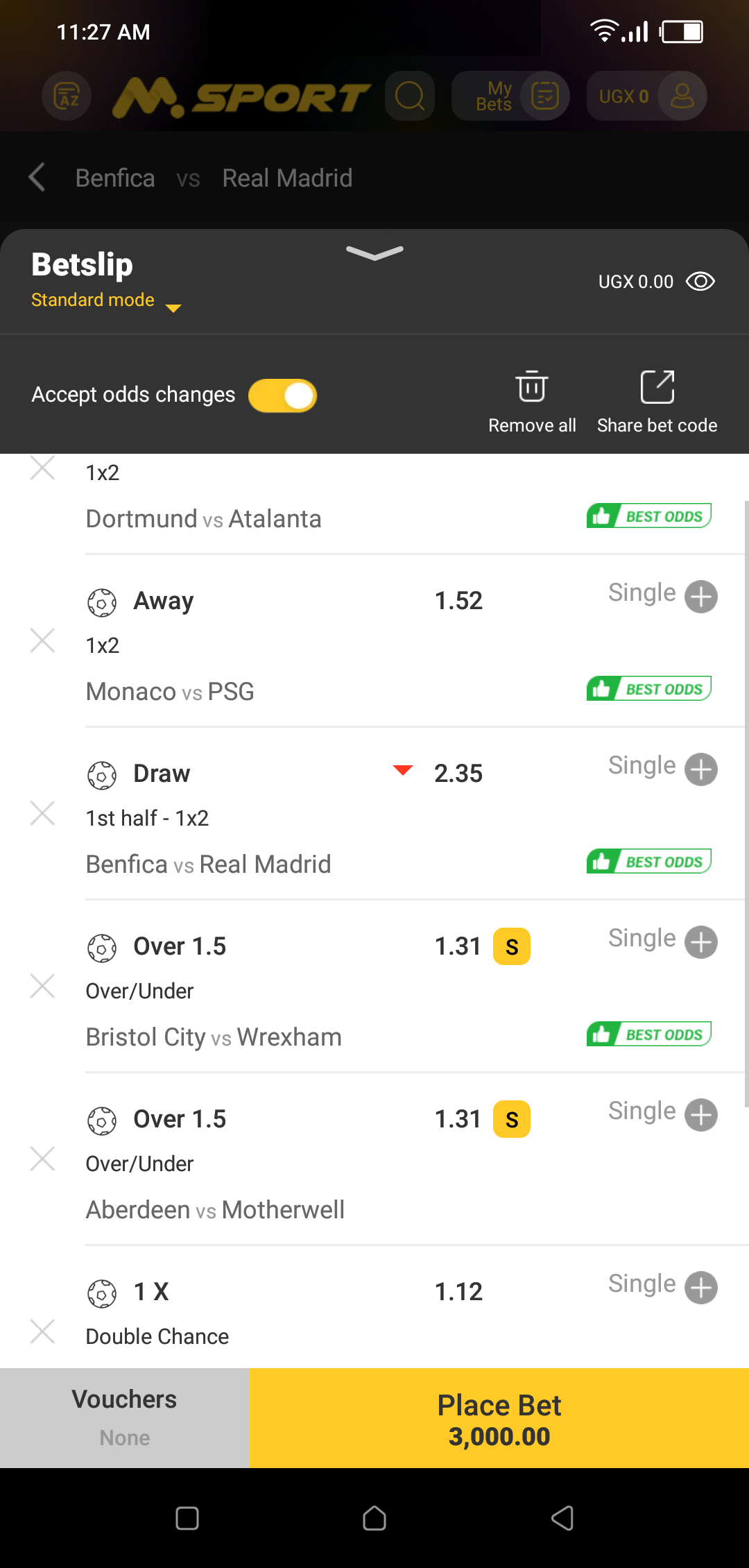Collapse the betslip panel using the chevron
Viewport: 749px width, 1568px height.
click(374, 253)
